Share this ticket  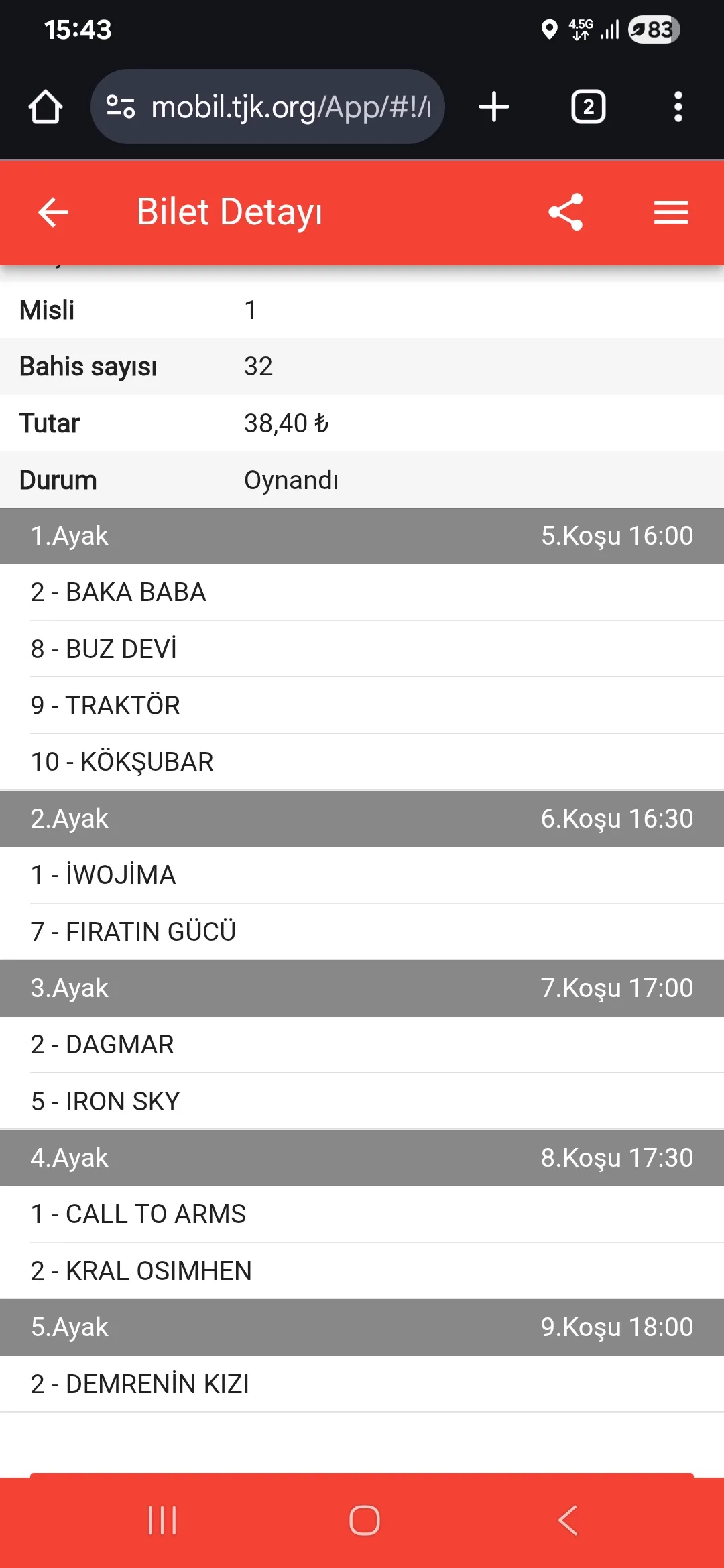point(566,212)
